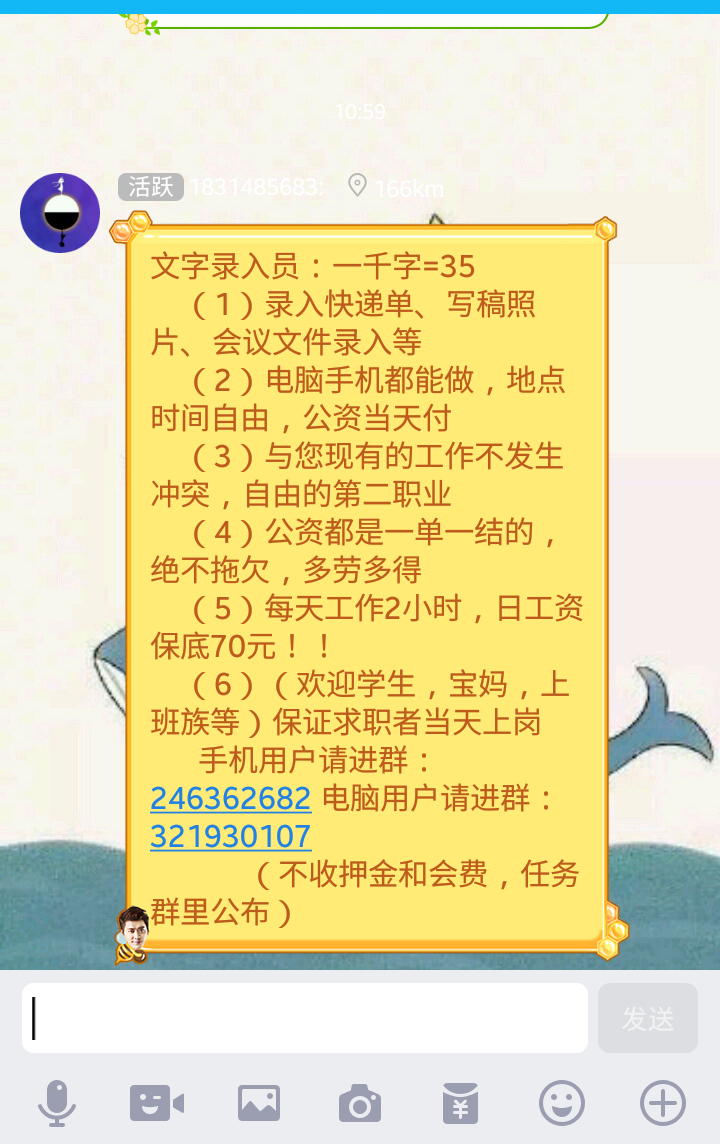The height and width of the screenshot is (1144, 720).
Task: Open group number link 321930107
Action: pos(231,836)
